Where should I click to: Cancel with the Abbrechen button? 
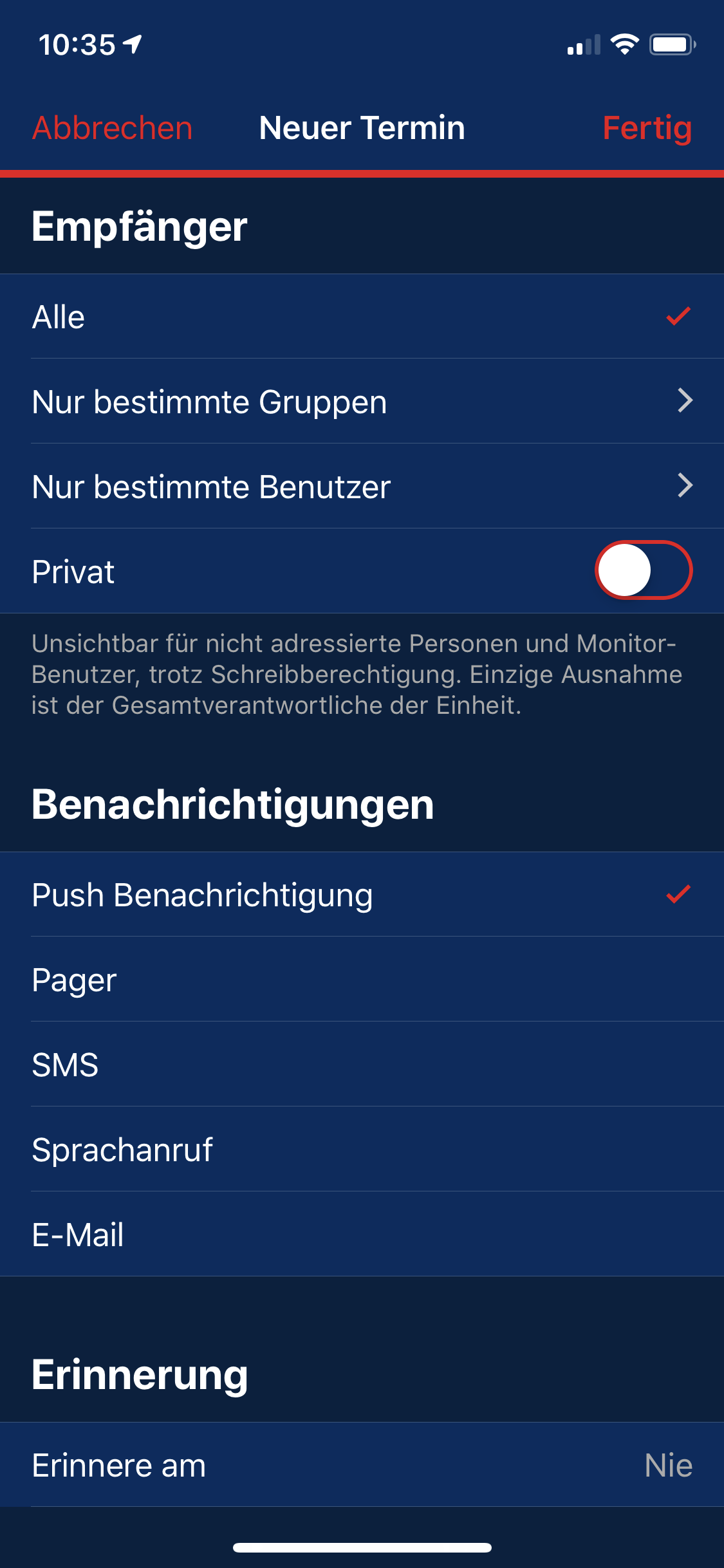(x=113, y=128)
